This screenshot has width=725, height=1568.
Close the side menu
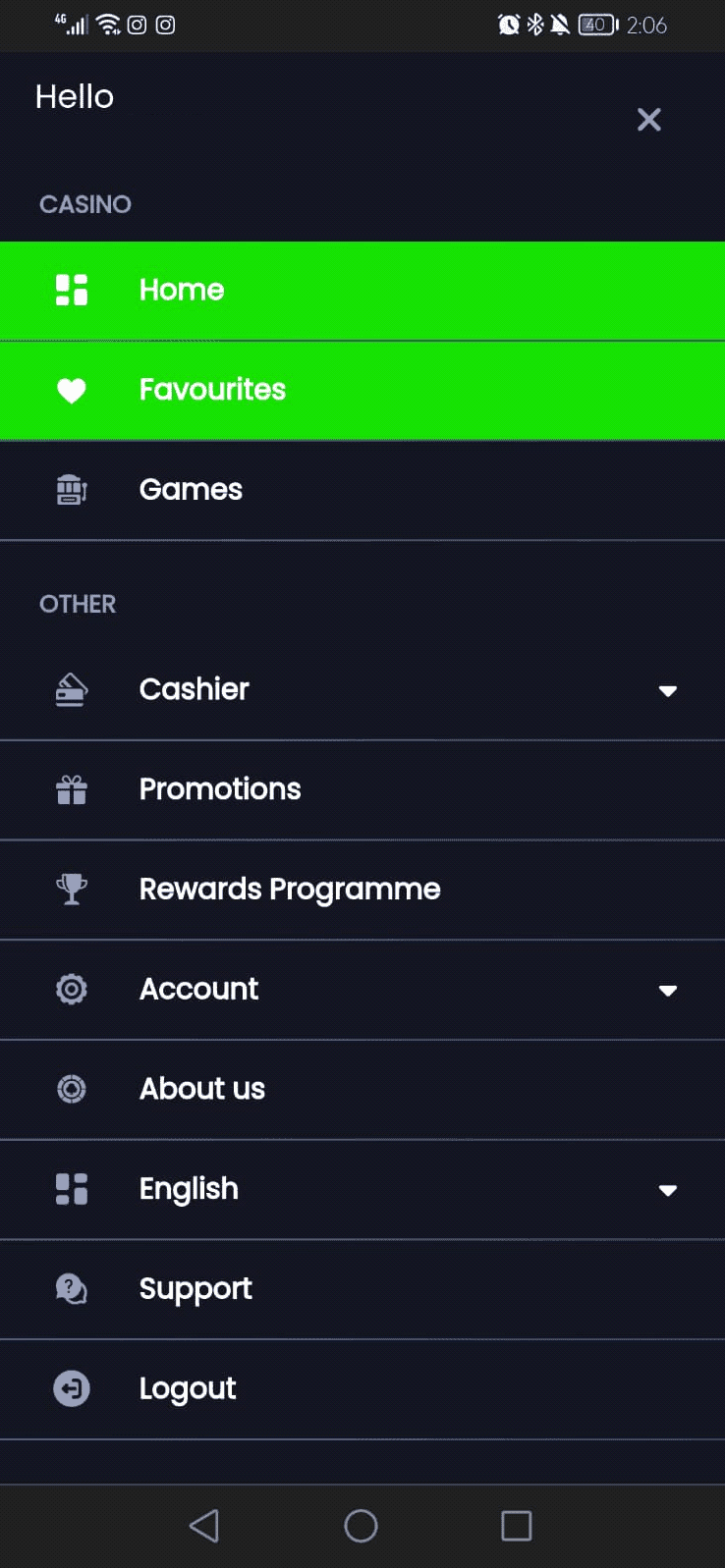648,120
